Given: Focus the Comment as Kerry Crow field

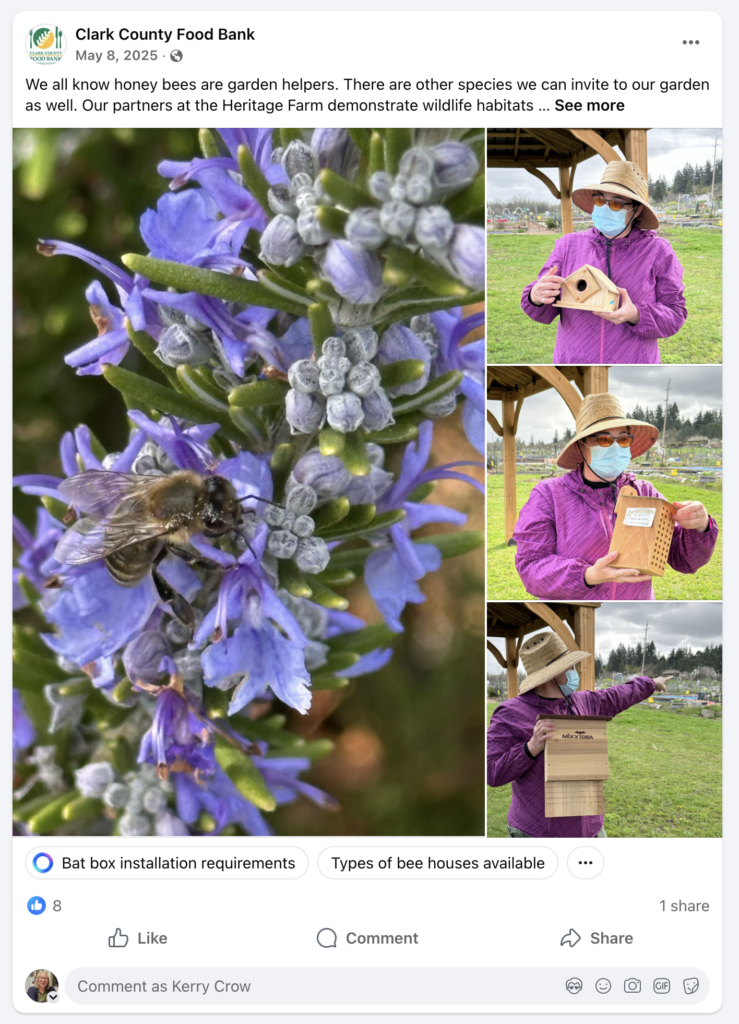Looking at the screenshot, I should (300, 986).
